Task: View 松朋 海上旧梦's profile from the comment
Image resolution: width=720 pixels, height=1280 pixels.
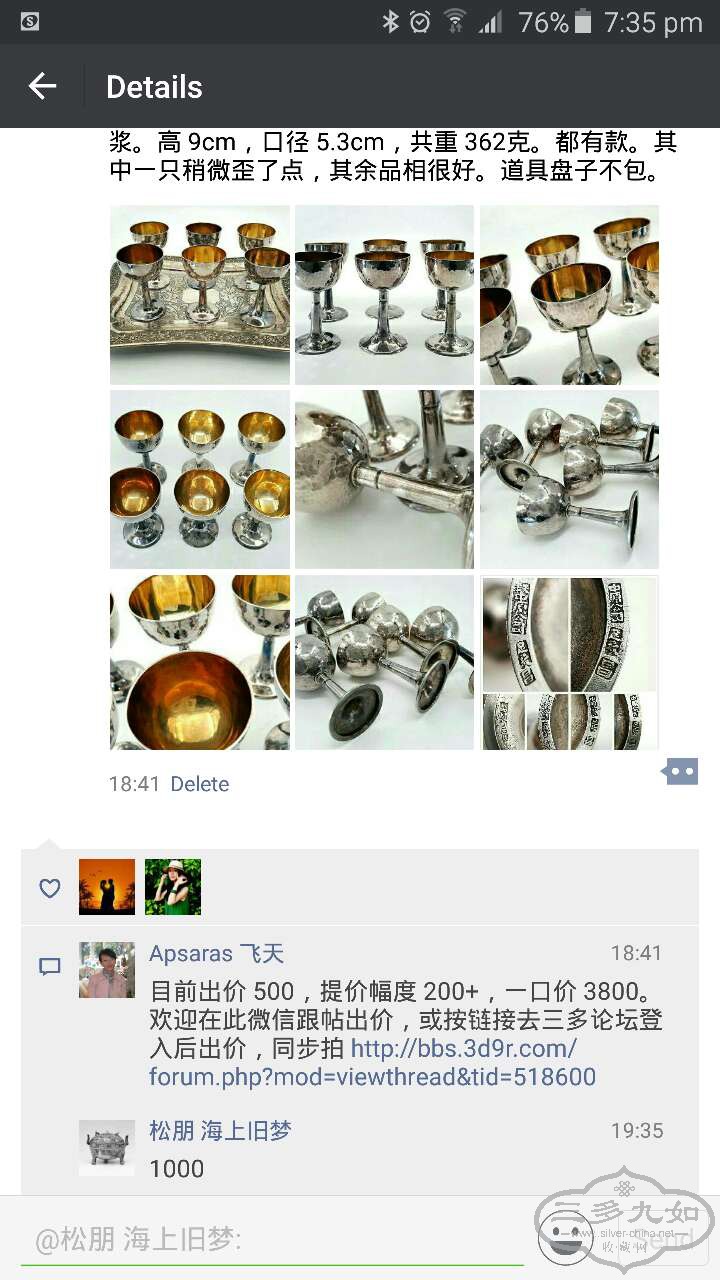Action: point(220,1131)
